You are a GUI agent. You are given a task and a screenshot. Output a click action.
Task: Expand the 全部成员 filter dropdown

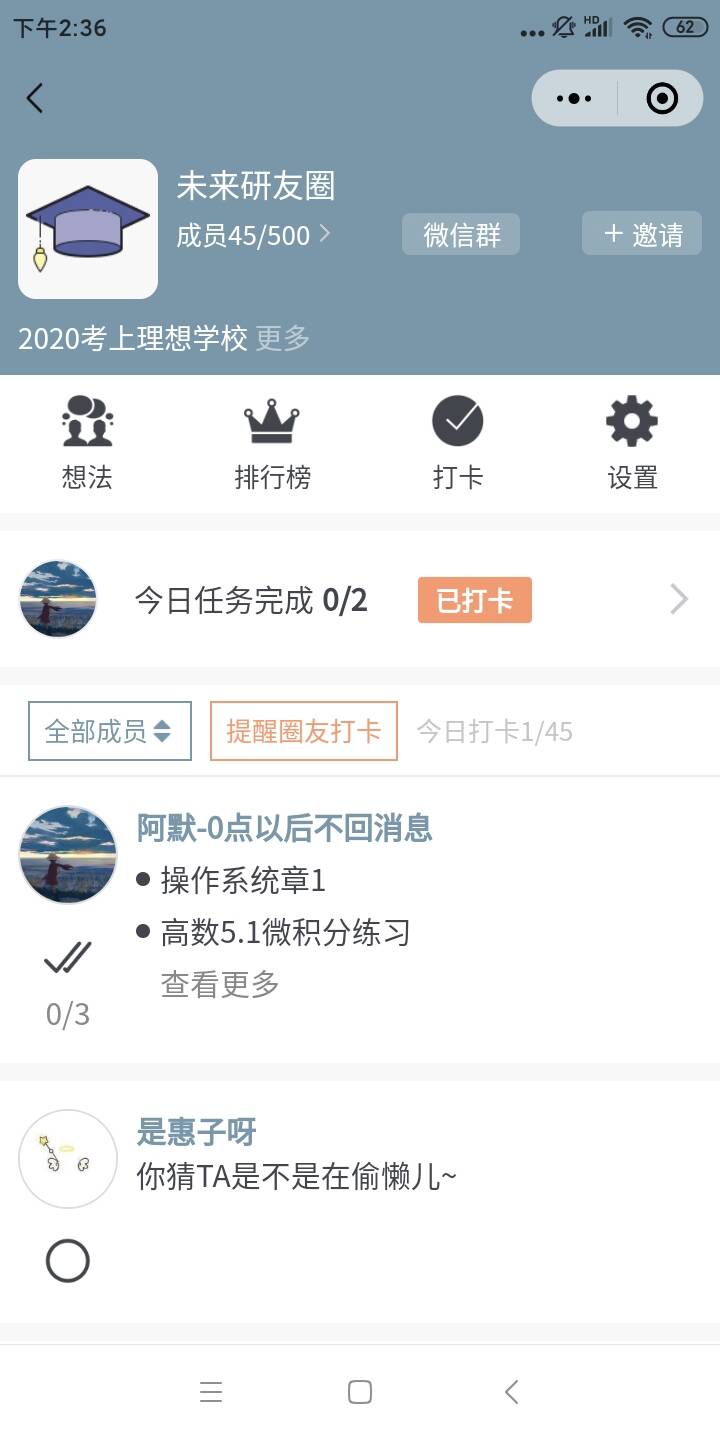109,731
